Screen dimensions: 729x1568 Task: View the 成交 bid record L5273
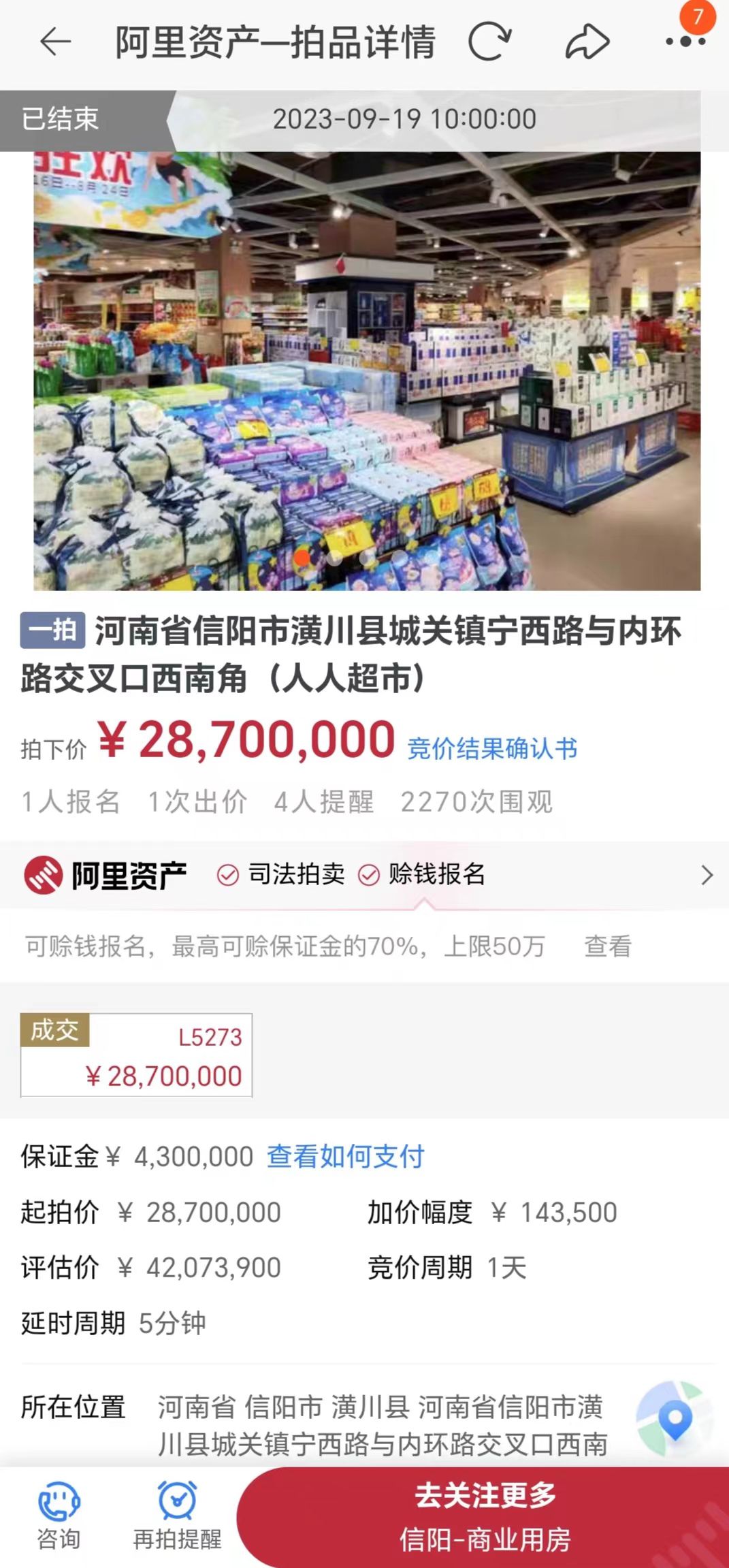click(x=136, y=1055)
